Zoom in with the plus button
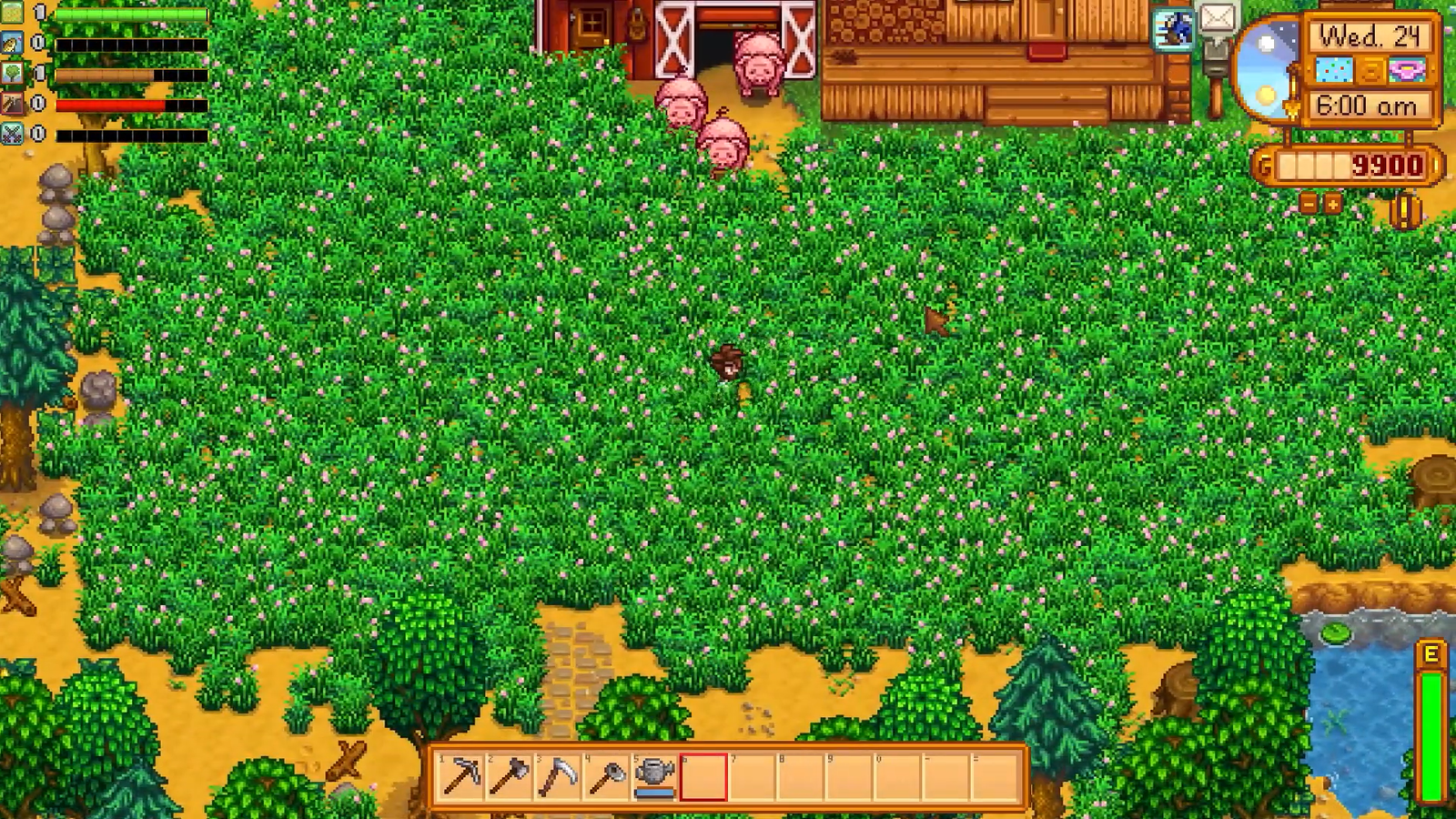Image resolution: width=1456 pixels, height=819 pixels. coord(1332,204)
